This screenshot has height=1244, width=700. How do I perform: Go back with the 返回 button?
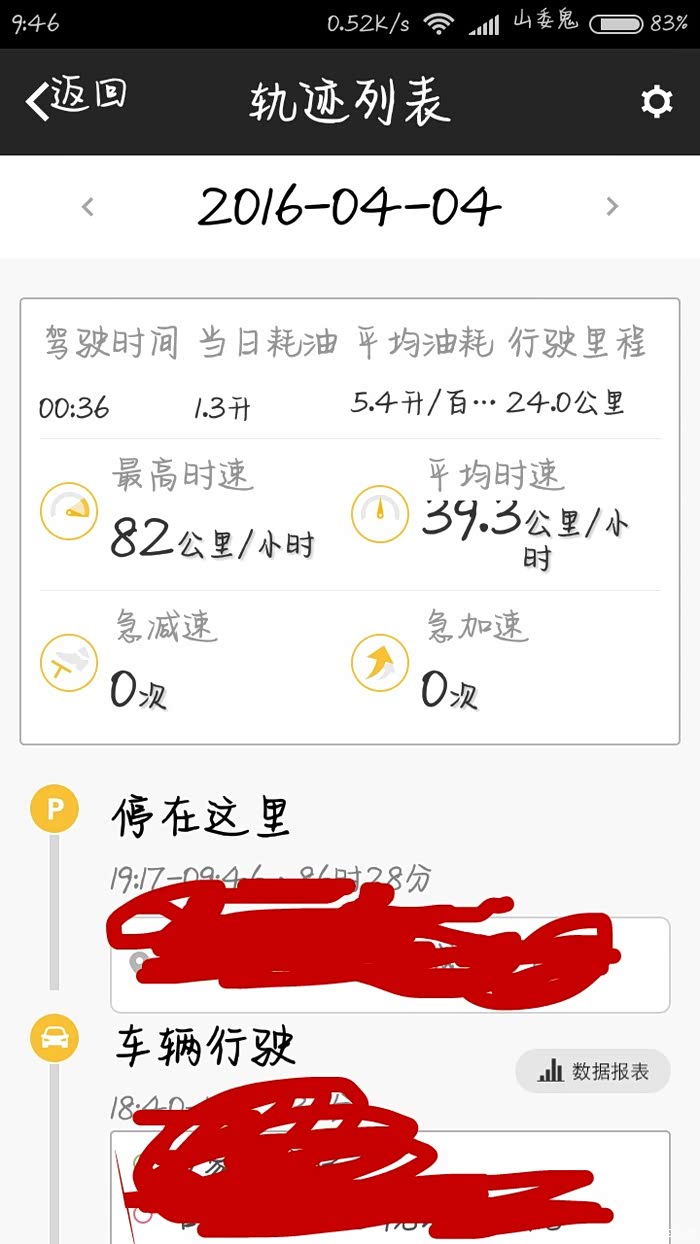(x=76, y=100)
